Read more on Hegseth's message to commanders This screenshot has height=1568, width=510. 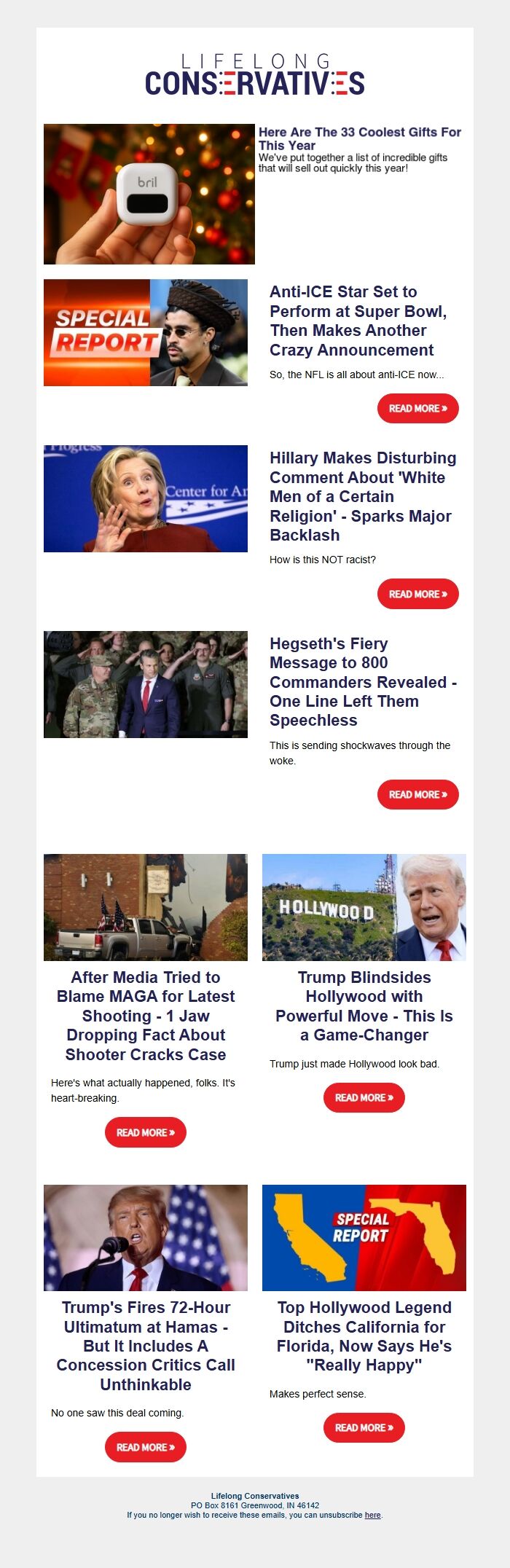coord(417,795)
